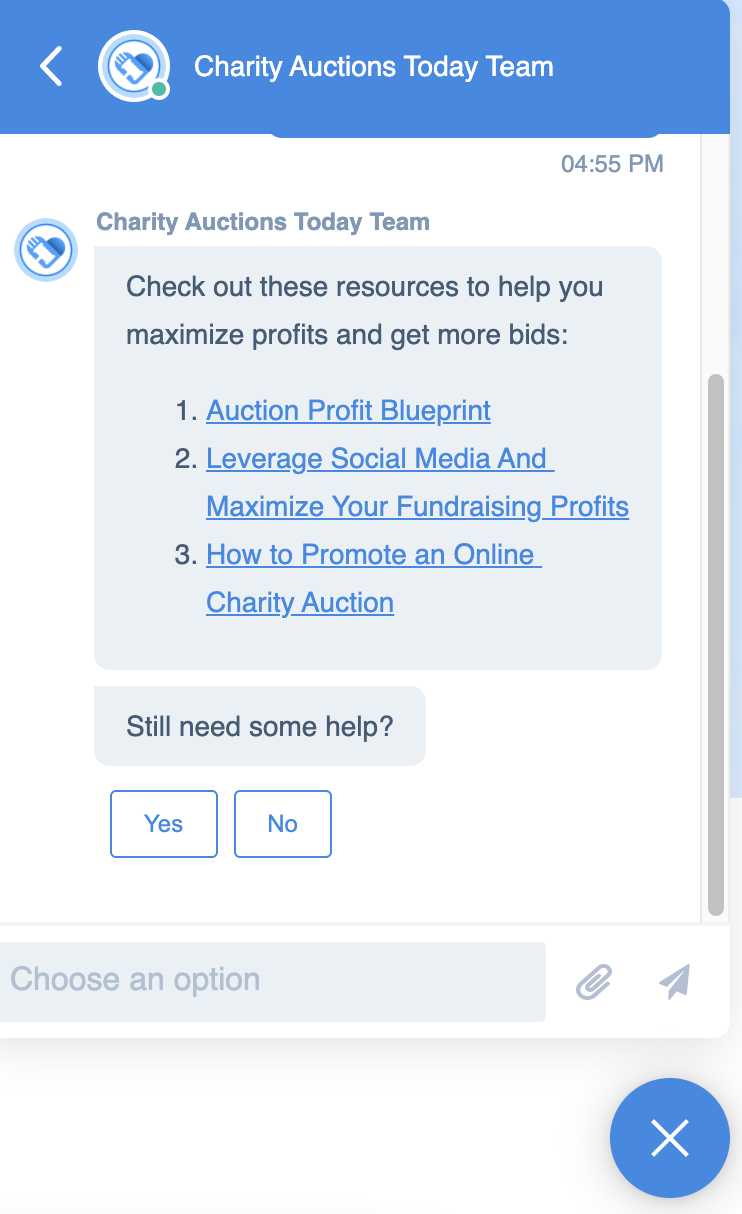Answer Yes to needing more help
Image resolution: width=742 pixels, height=1214 pixels.
click(x=163, y=823)
